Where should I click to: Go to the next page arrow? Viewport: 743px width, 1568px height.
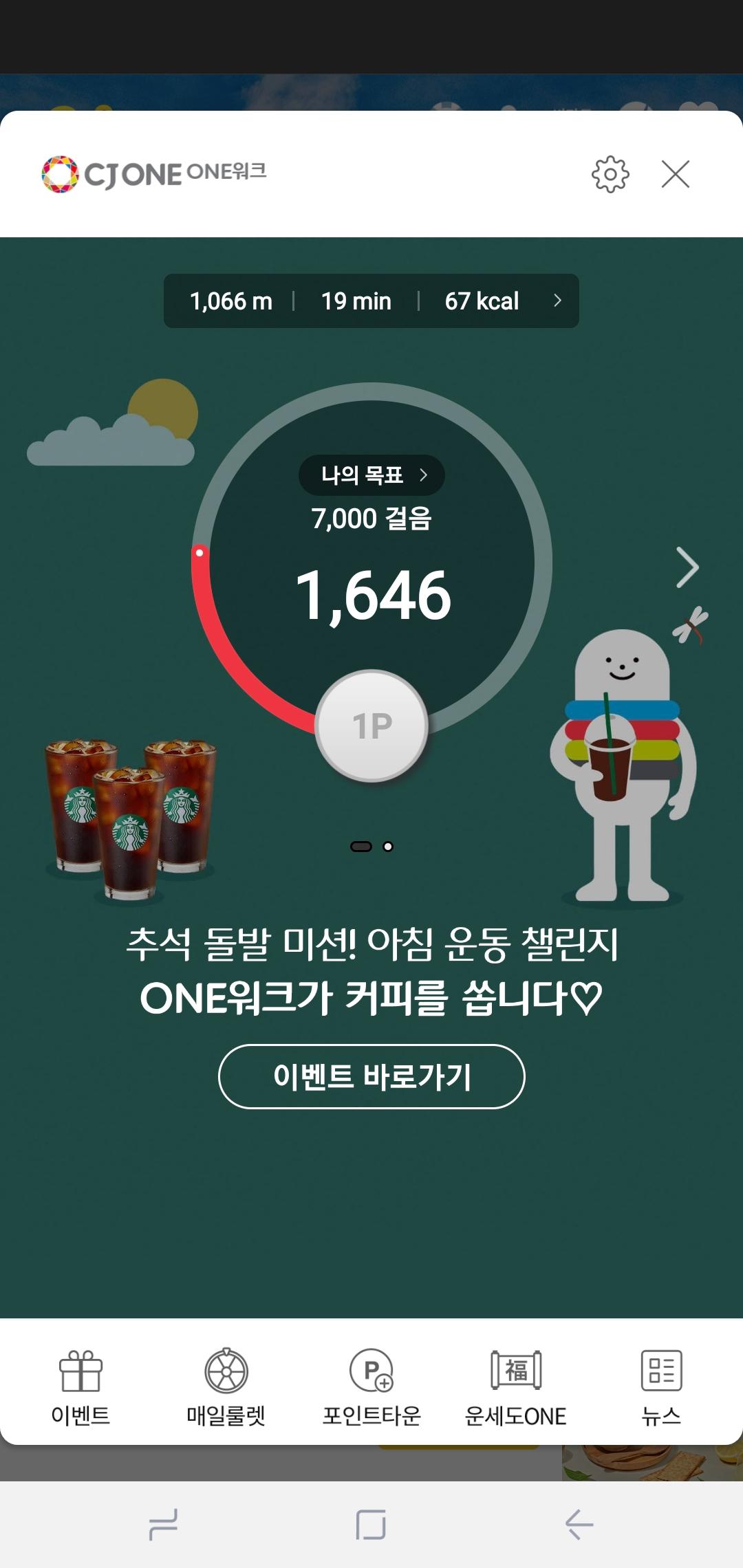(687, 567)
